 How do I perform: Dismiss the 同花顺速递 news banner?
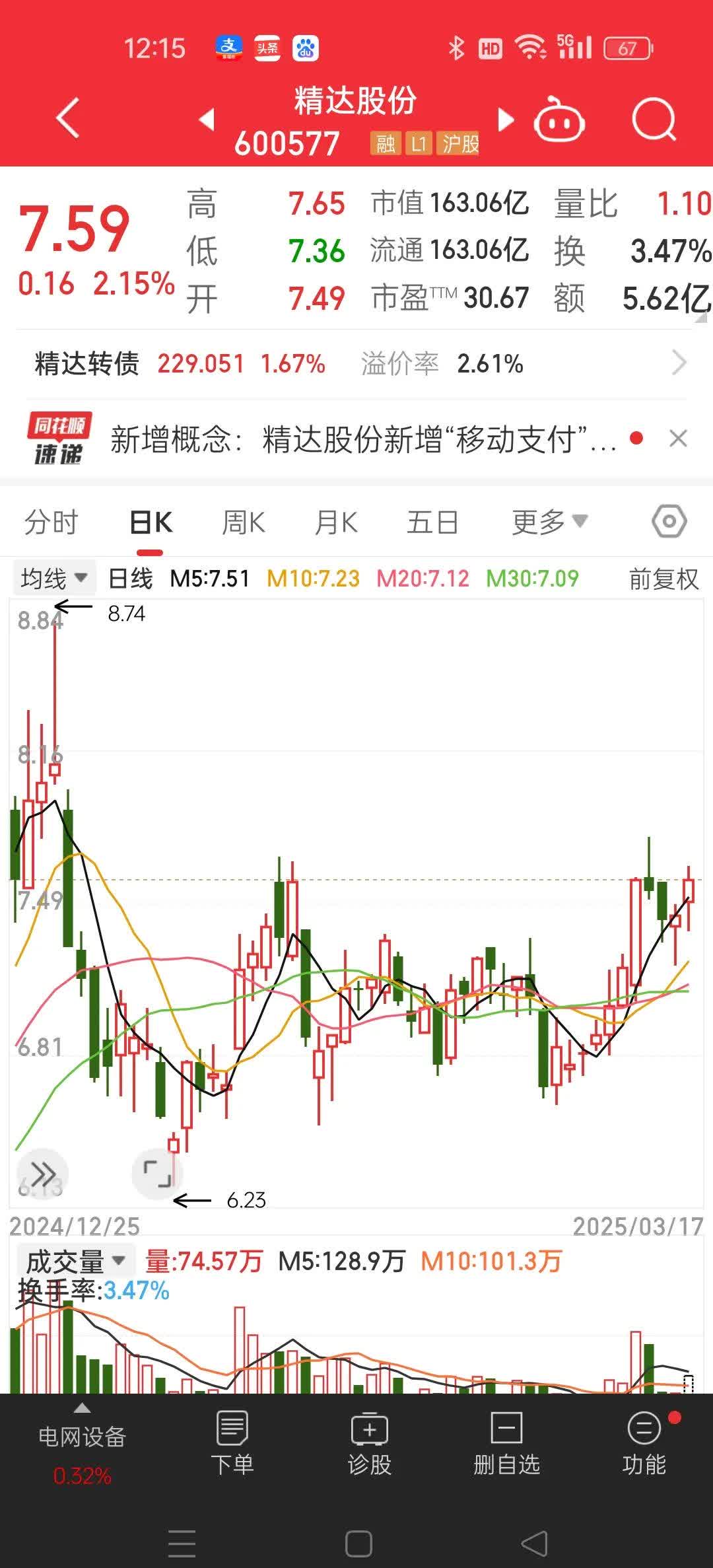pos(678,439)
